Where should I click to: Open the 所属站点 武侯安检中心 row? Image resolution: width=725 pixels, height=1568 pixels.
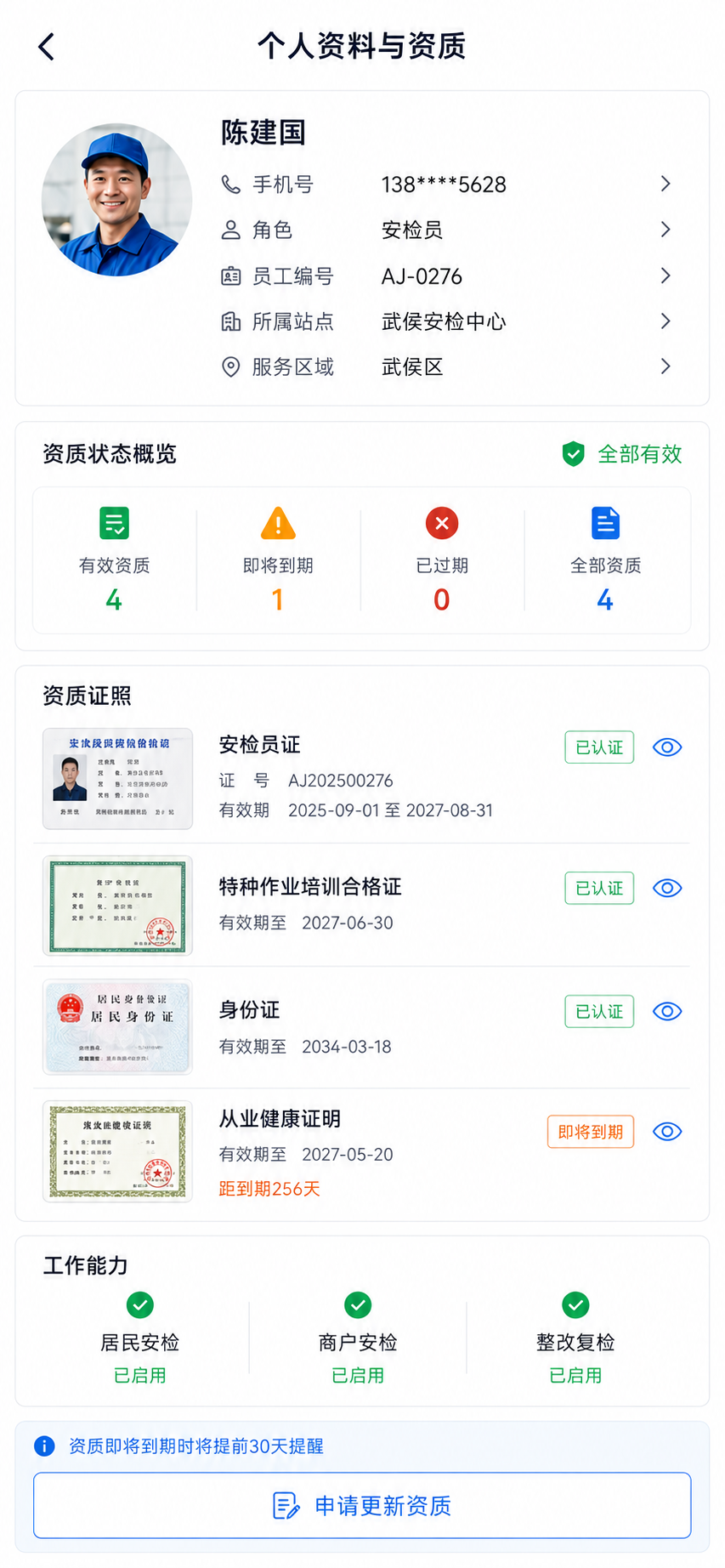pos(447,321)
